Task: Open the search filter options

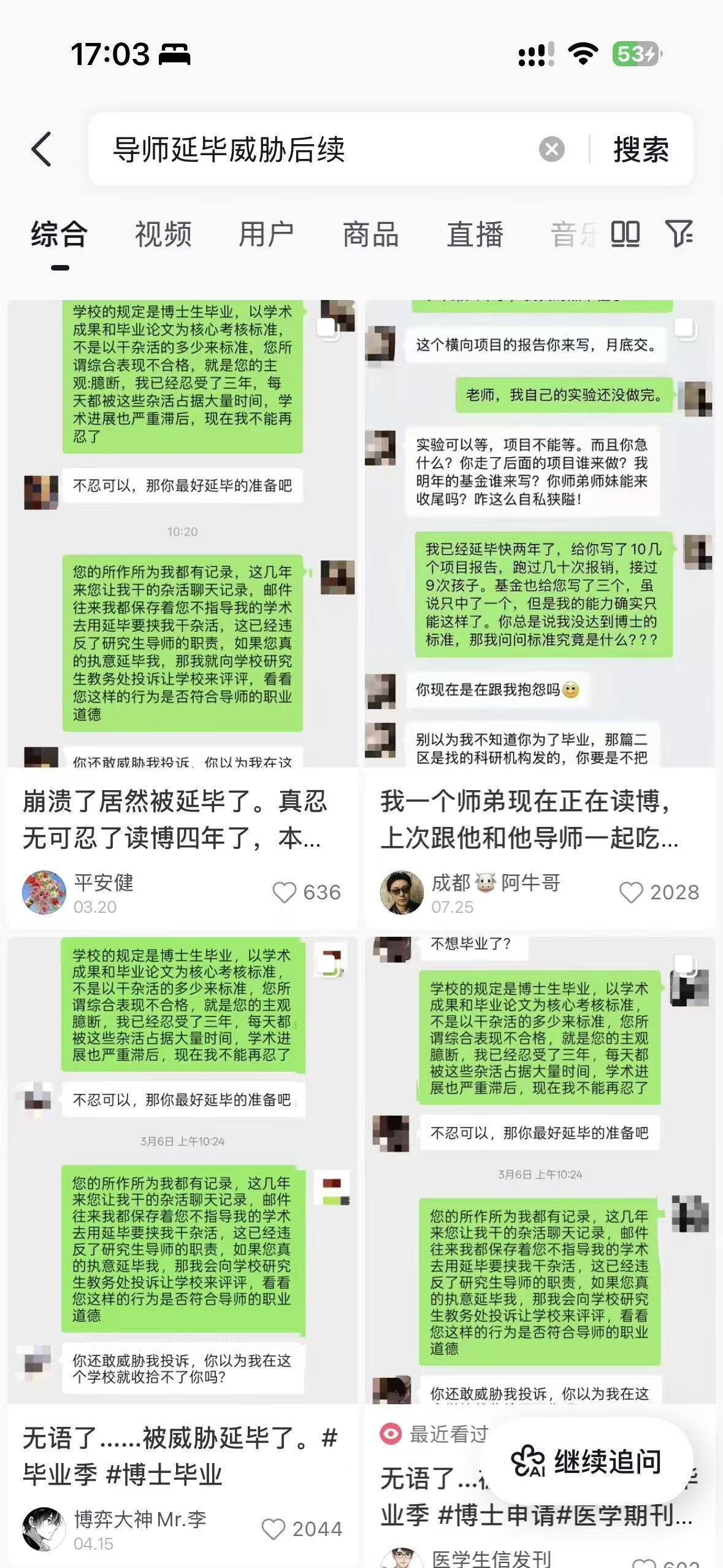Action: click(679, 234)
